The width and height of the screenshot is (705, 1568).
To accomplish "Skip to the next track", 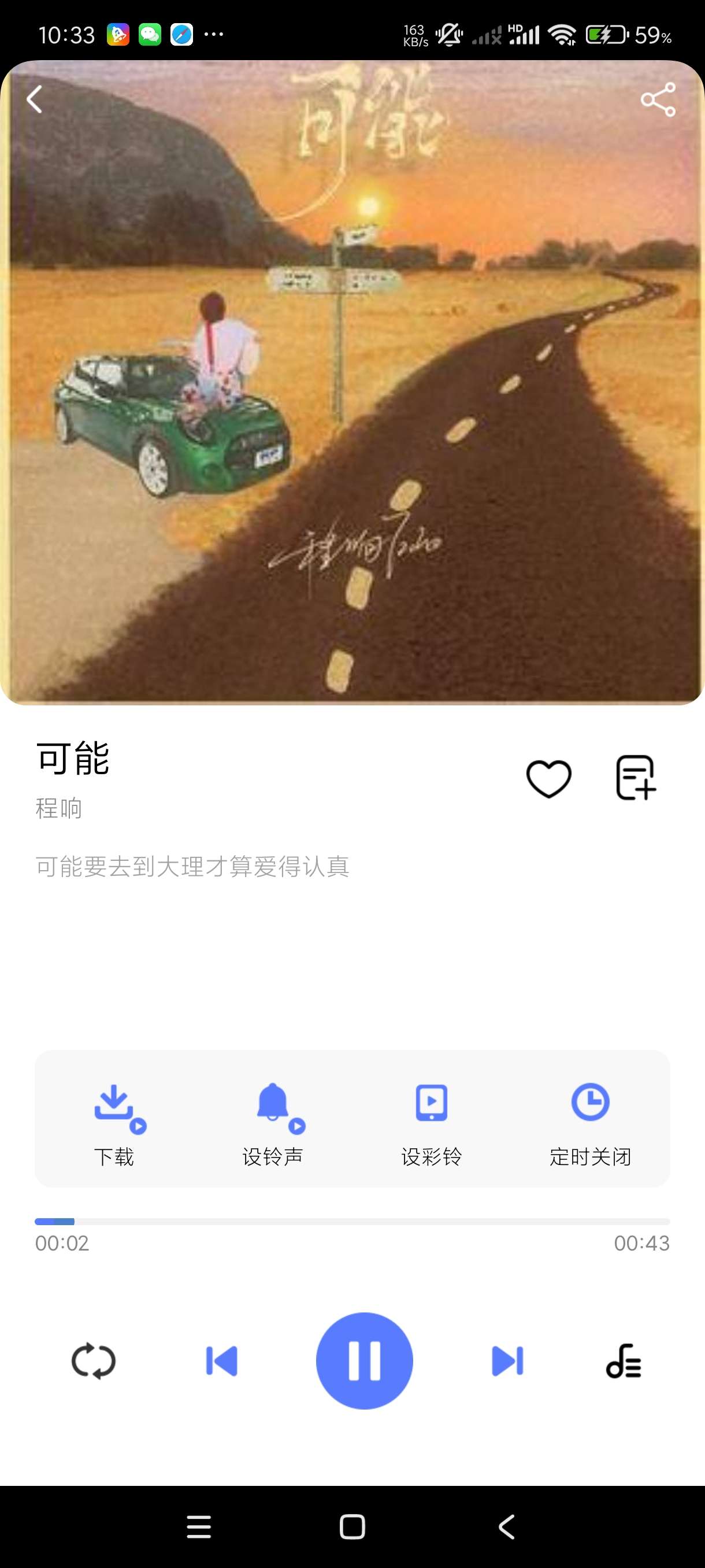I will click(507, 1360).
